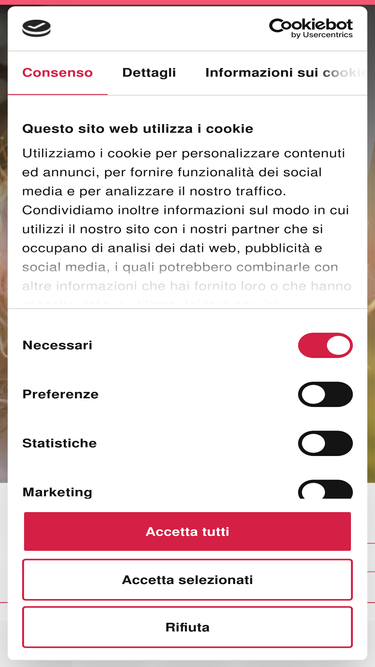Reject cookies with Rifiuta
The width and height of the screenshot is (375, 667).
[188, 627]
